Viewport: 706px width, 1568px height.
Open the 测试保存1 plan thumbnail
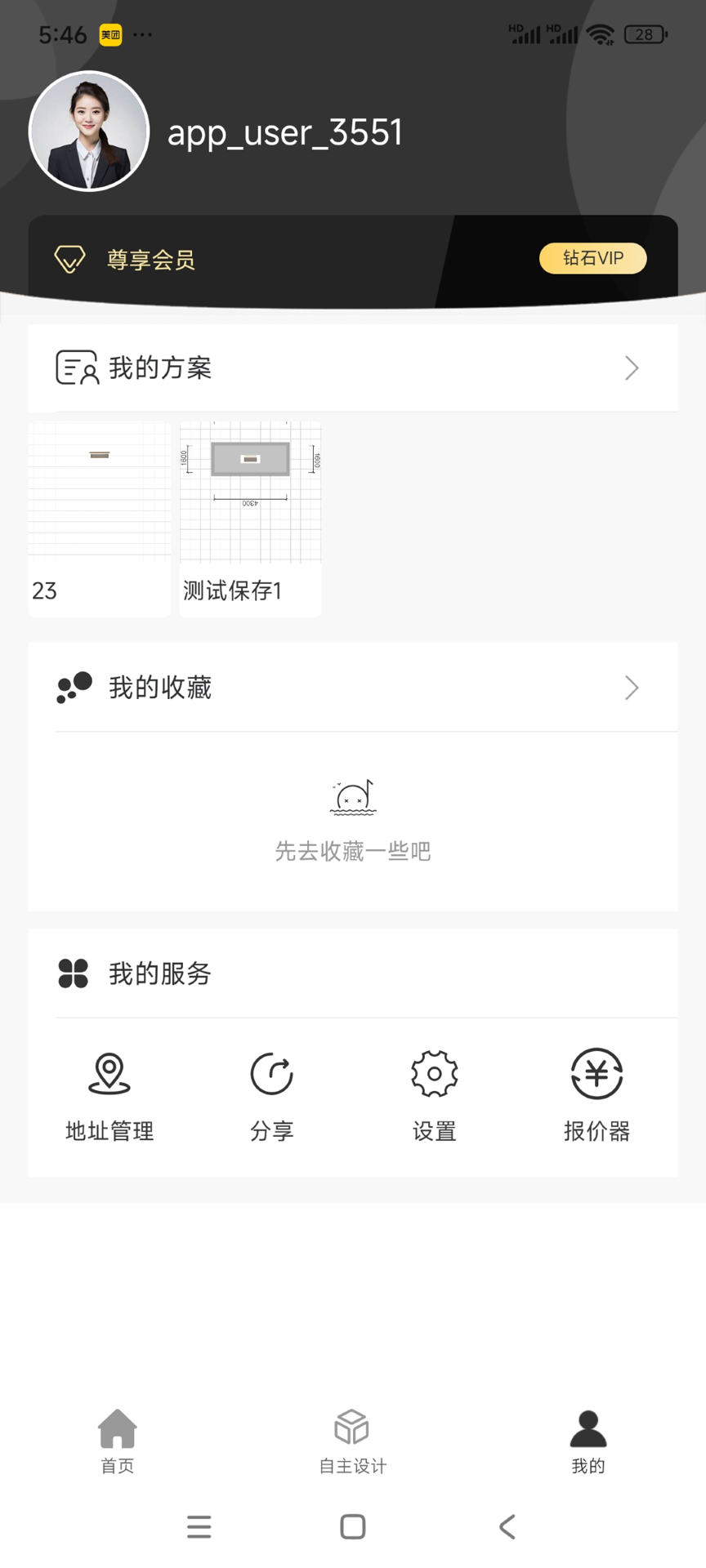point(250,490)
